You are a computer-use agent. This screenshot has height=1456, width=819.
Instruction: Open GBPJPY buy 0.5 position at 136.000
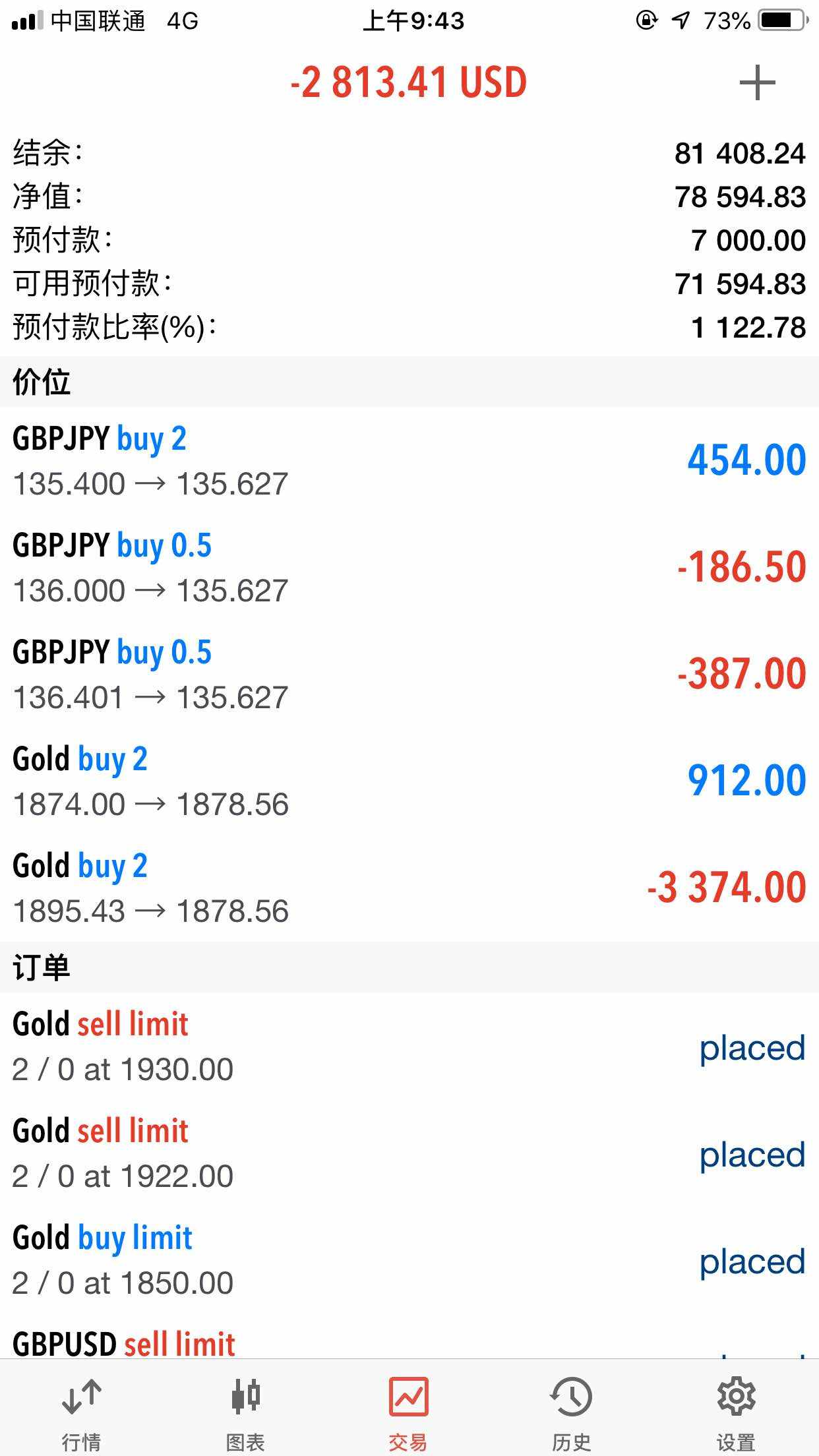pos(409,567)
